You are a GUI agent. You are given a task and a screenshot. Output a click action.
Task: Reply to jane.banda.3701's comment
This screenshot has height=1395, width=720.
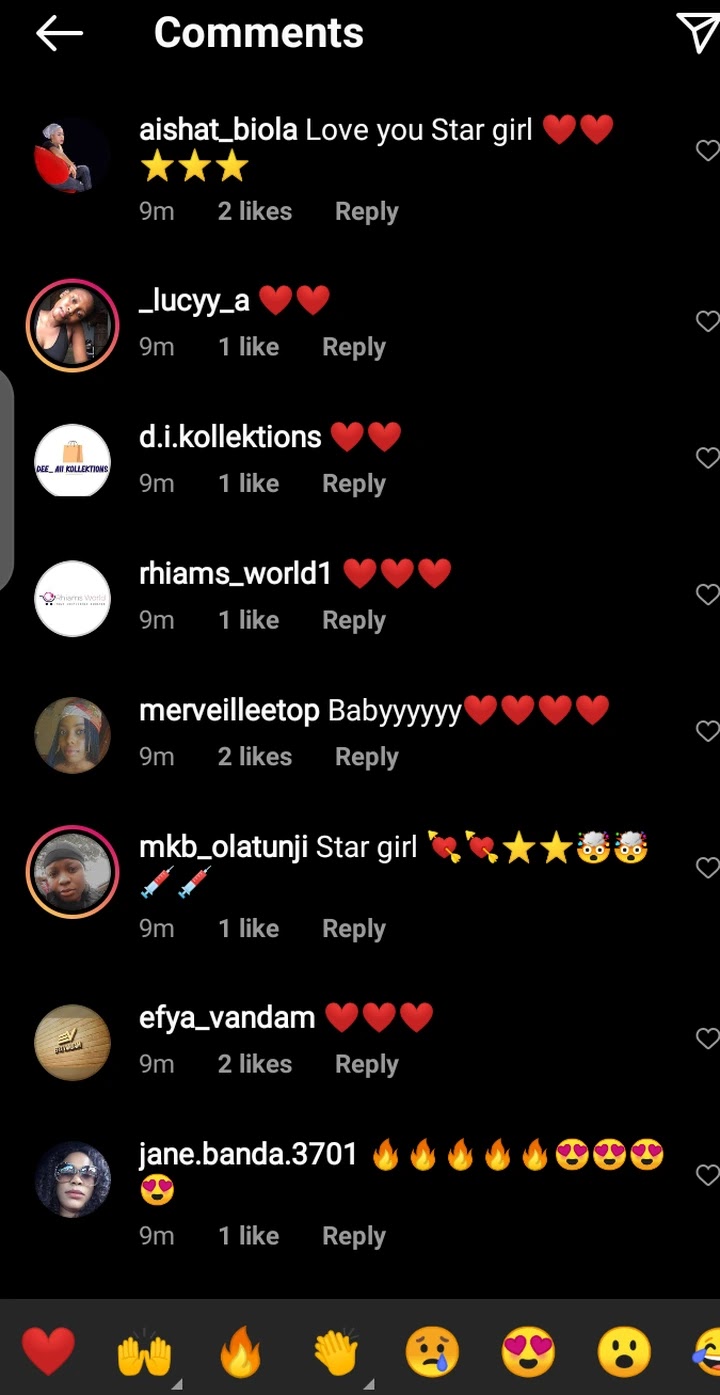(353, 1236)
